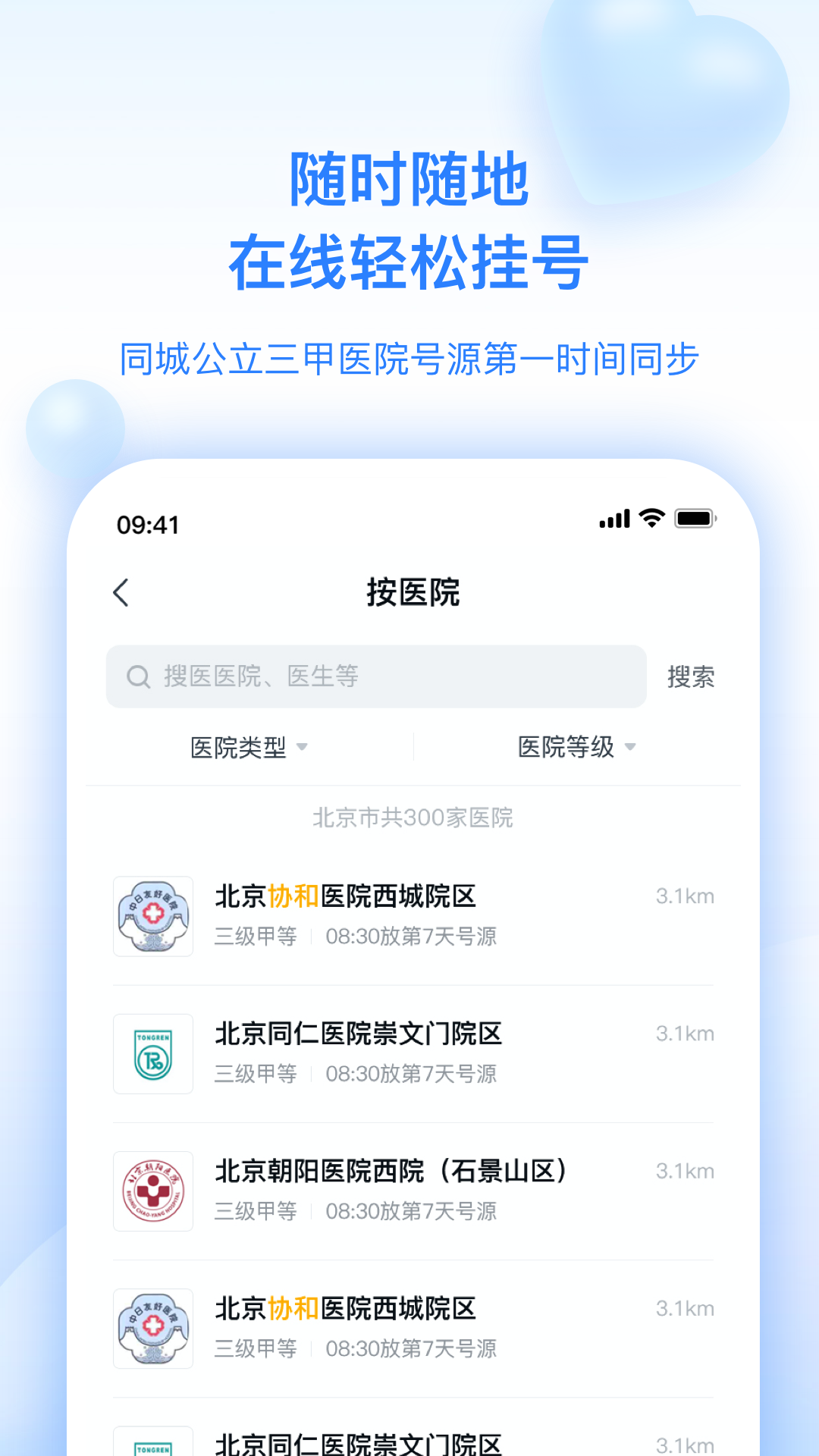Open 北京朝阳医院西院（石景山区）listing

point(391,1170)
